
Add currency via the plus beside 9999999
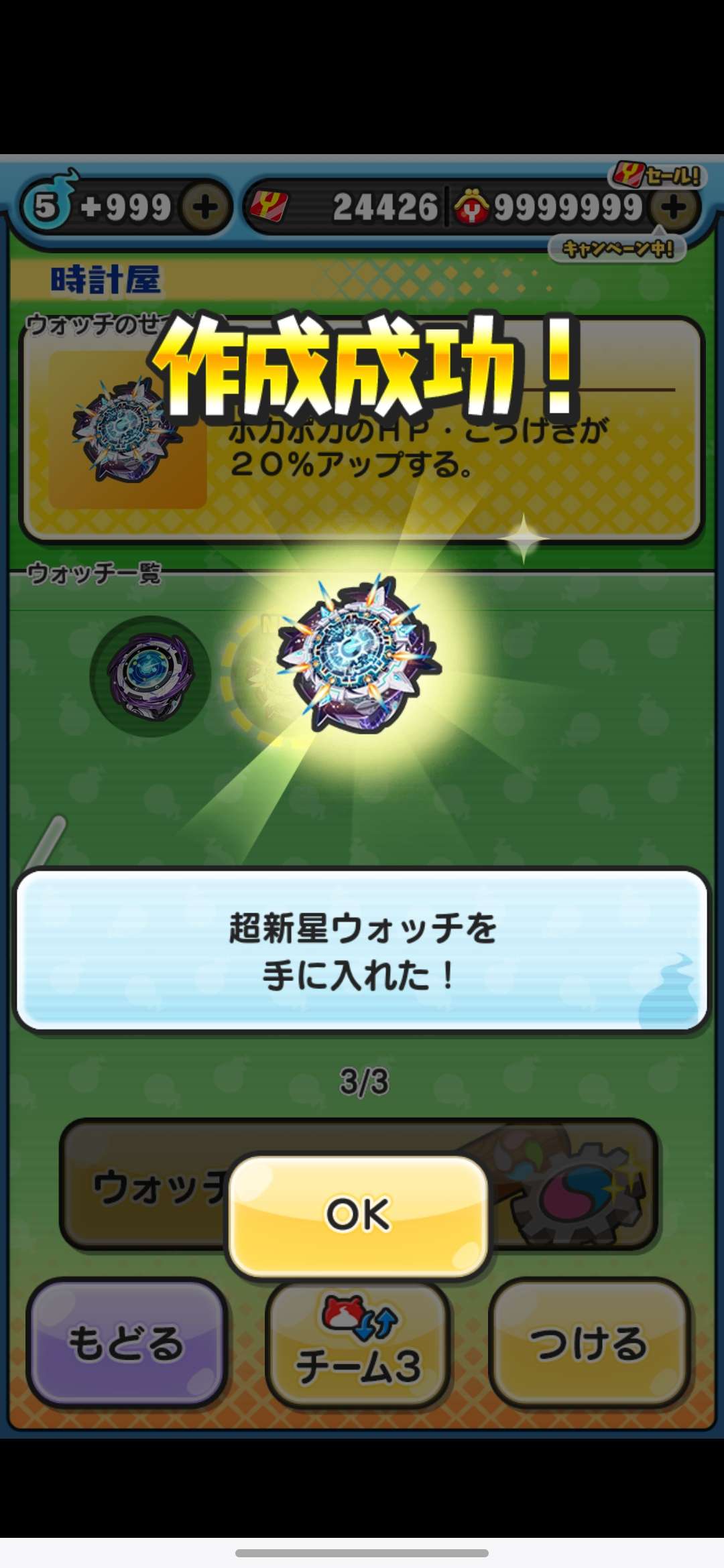coord(673,208)
